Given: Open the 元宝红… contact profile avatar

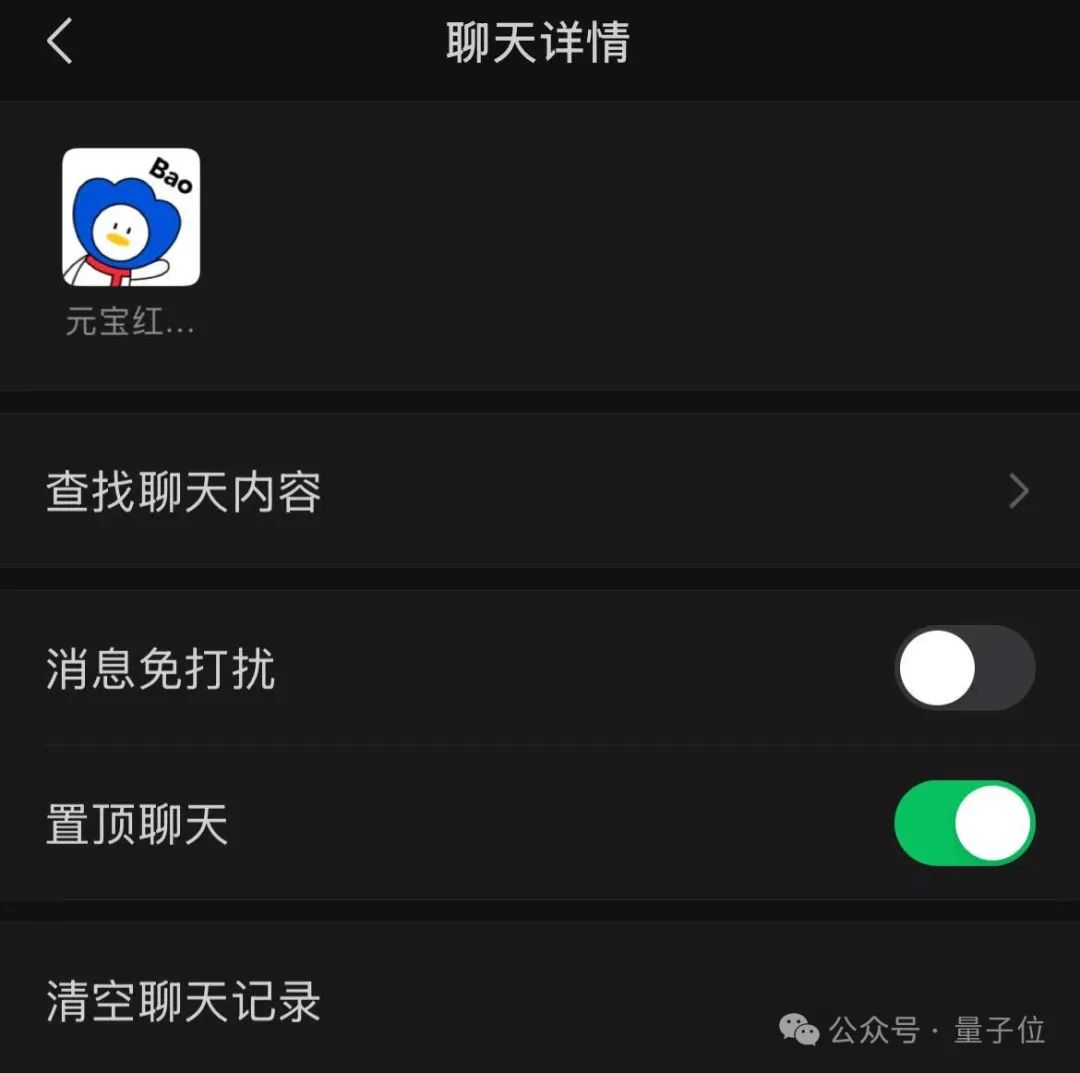Looking at the screenshot, I should tap(131, 217).
